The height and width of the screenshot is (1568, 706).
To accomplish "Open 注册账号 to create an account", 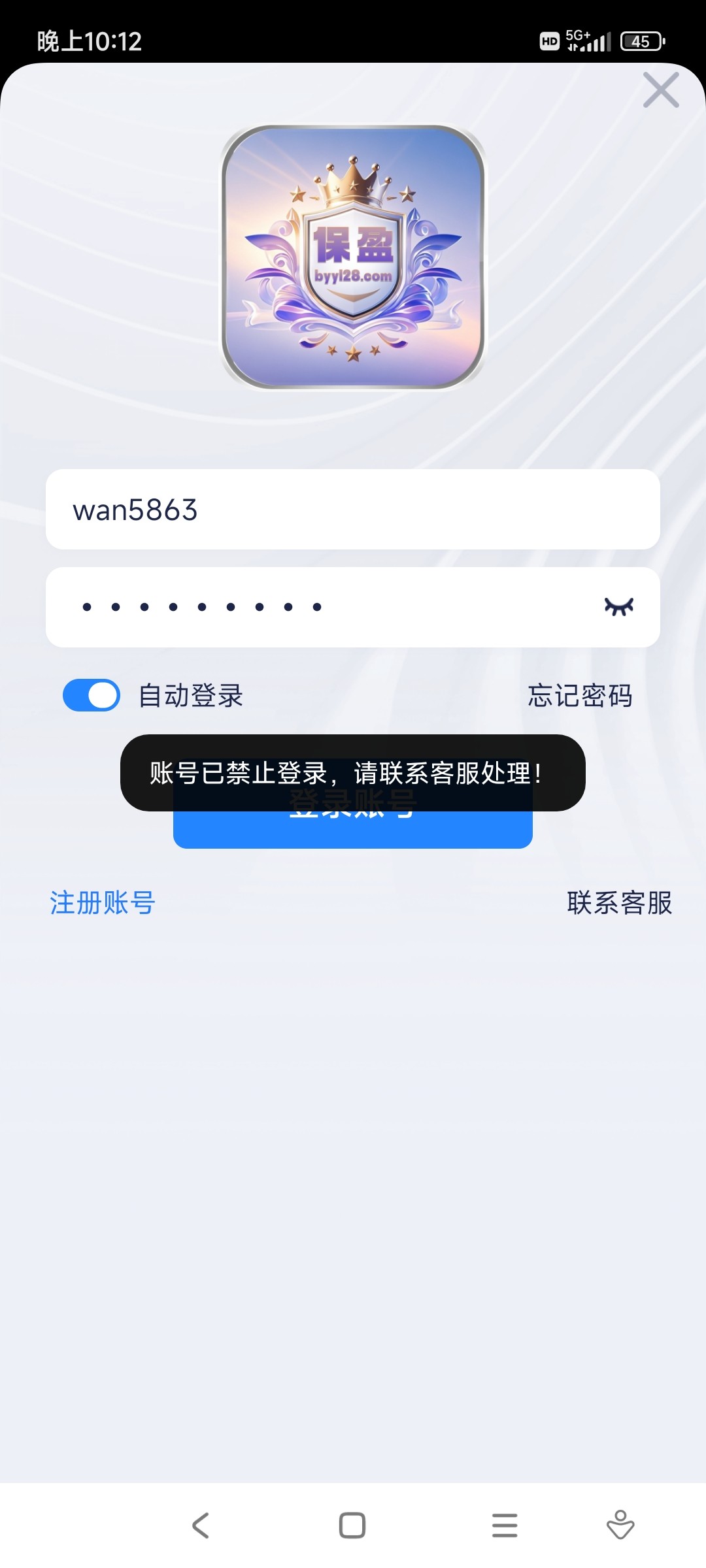I will pos(103,903).
